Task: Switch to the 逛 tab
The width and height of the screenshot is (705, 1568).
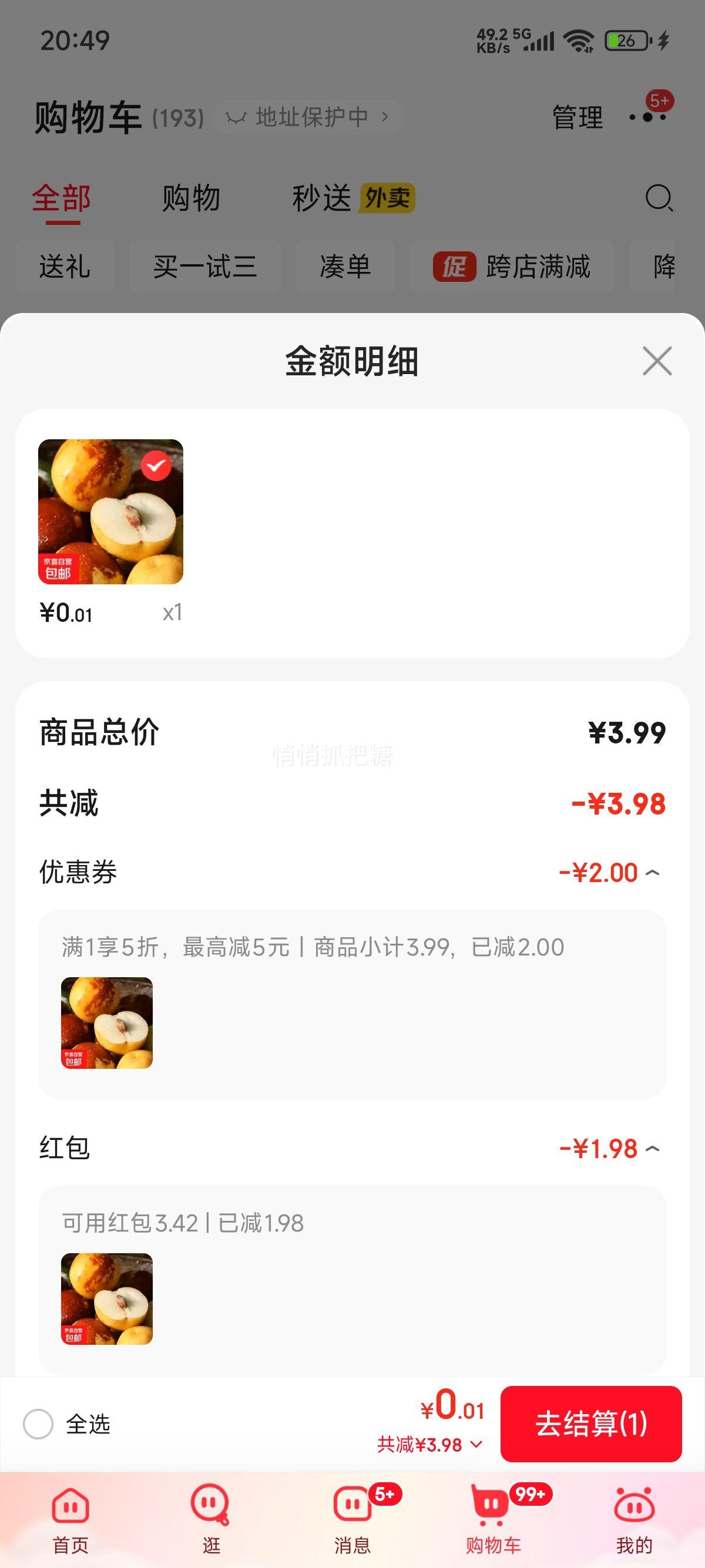Action: [x=211, y=1519]
